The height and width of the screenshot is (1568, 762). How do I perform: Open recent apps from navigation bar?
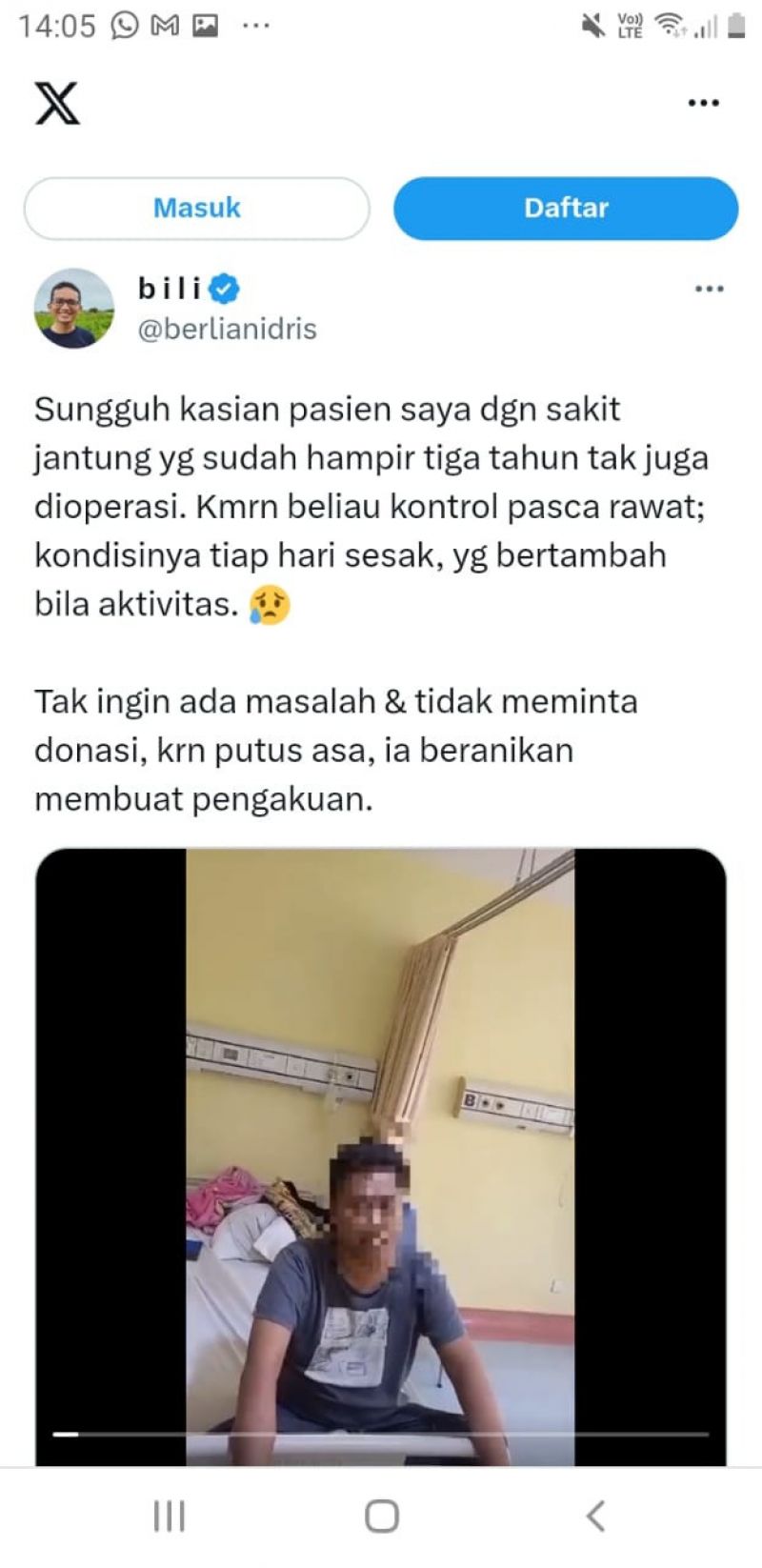point(170,1515)
